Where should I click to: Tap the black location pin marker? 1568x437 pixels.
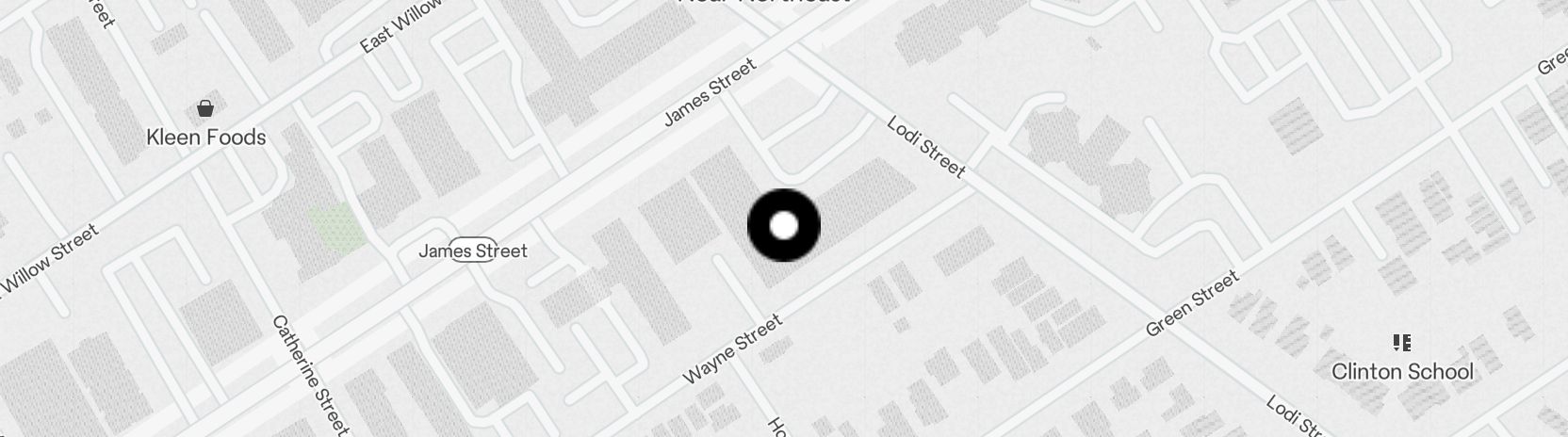click(x=783, y=226)
